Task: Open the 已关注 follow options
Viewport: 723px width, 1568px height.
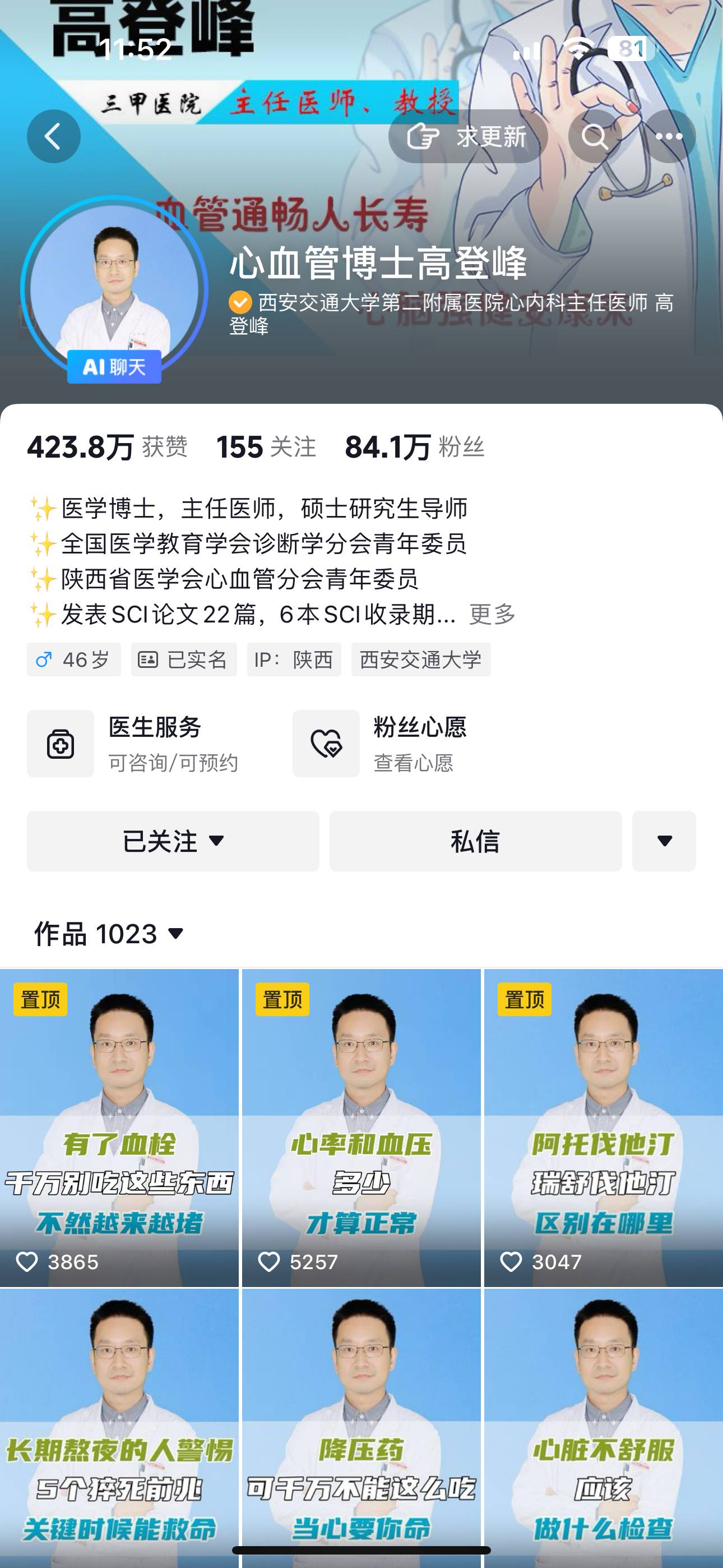Action: pos(173,841)
